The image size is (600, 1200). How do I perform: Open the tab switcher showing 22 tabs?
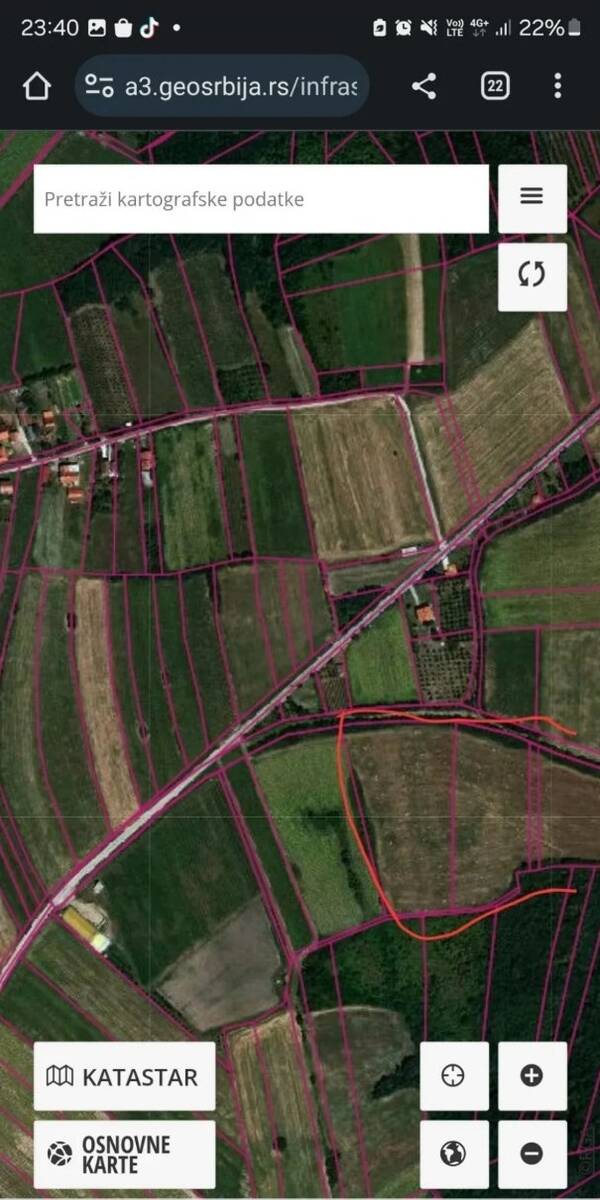coord(494,86)
